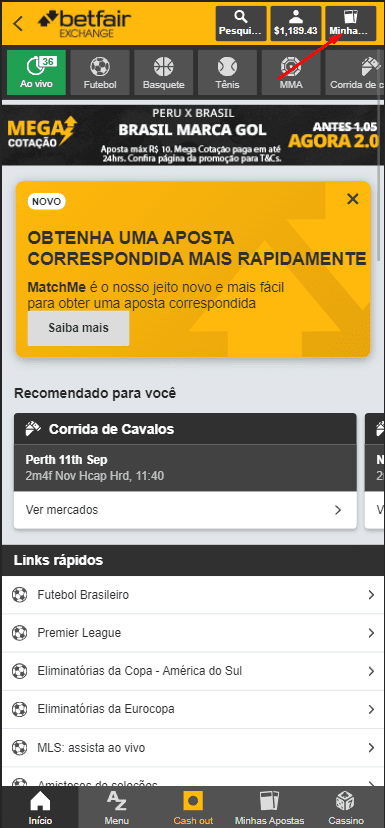Switch to the Cash out bottom tab

coord(193,807)
